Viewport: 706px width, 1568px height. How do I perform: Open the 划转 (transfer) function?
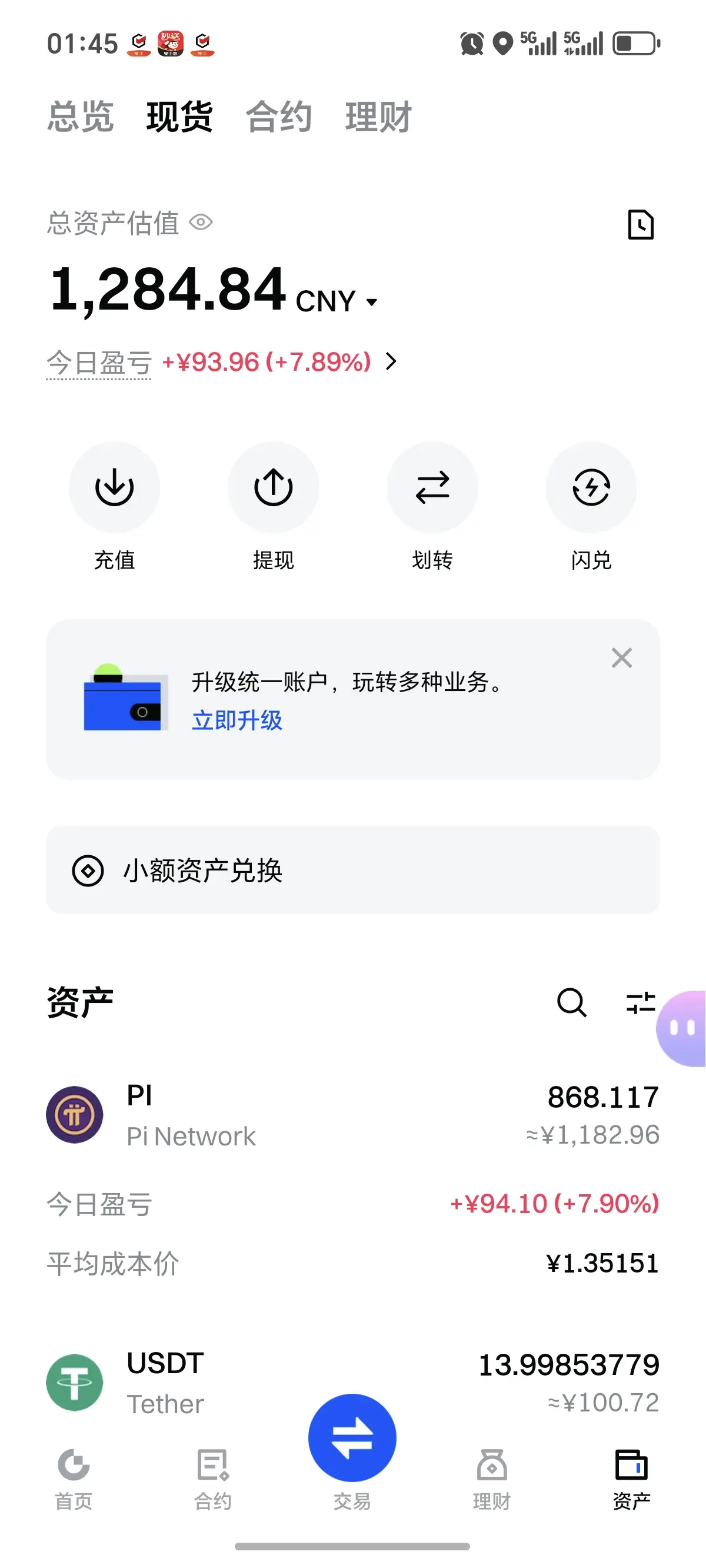(432, 487)
